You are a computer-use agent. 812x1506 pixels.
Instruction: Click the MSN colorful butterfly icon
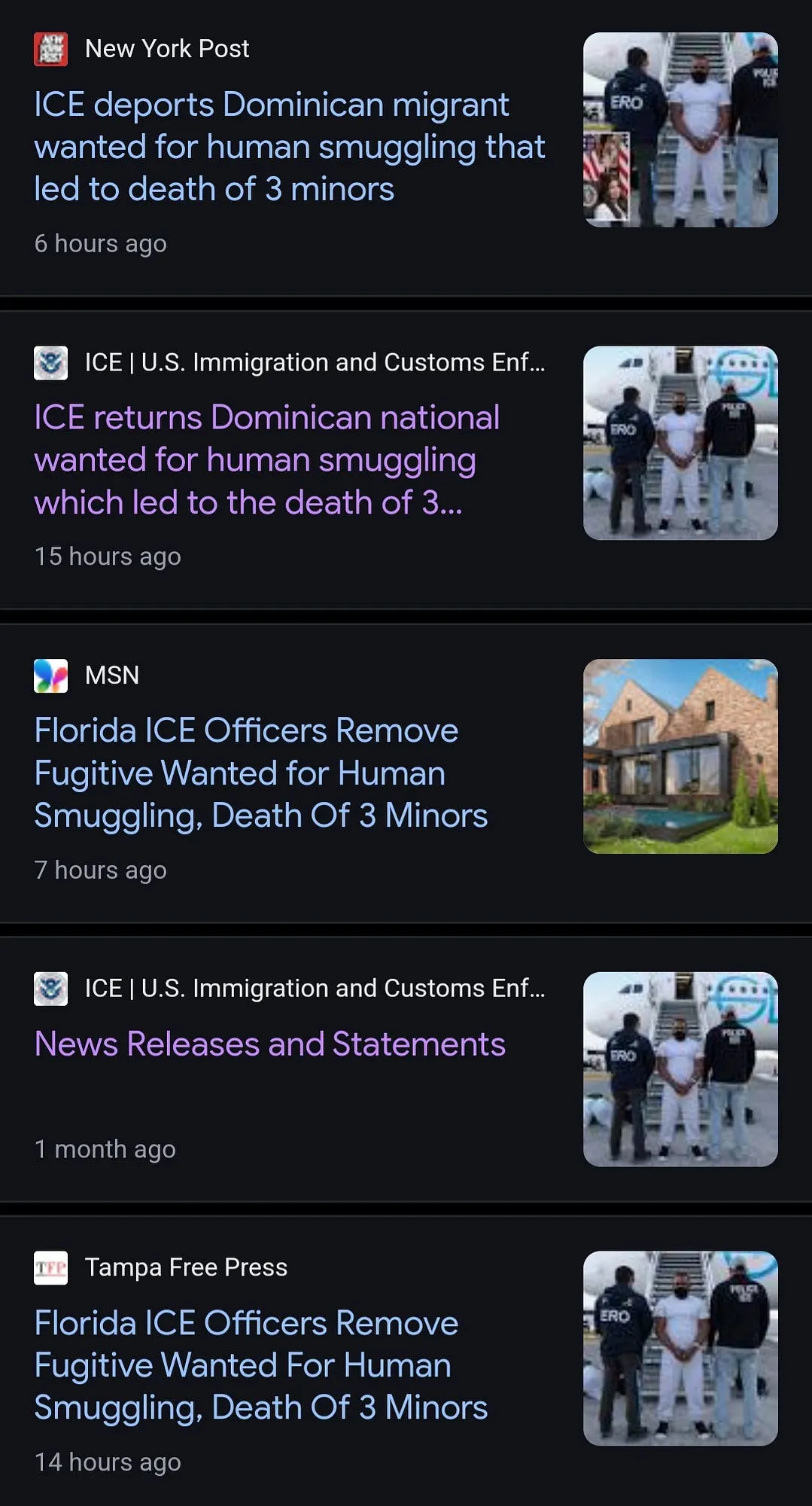(x=50, y=674)
